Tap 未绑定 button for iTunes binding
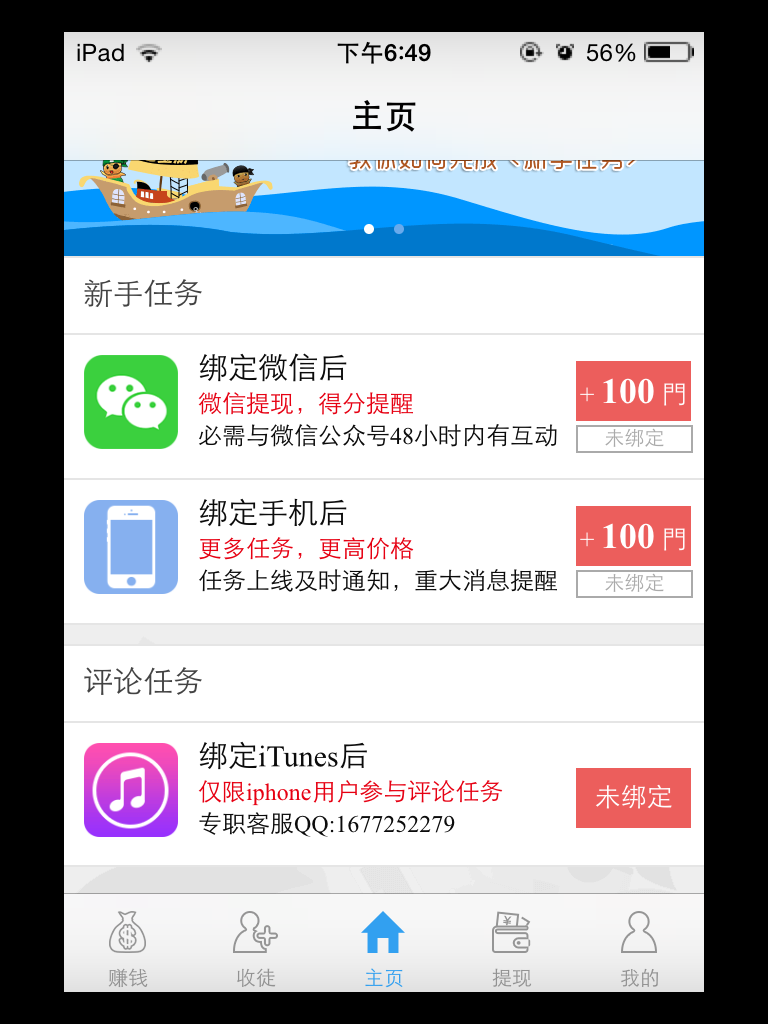 pos(633,797)
